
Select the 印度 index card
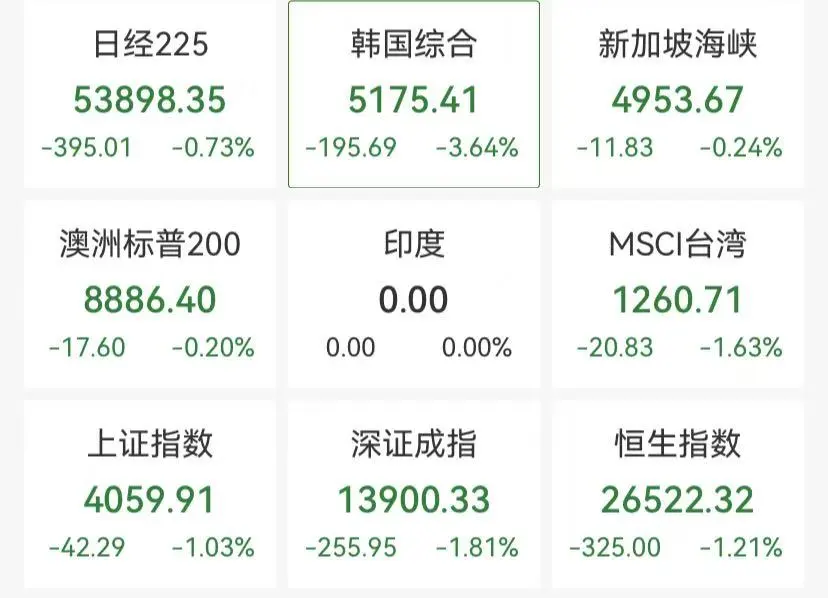[x=414, y=294]
